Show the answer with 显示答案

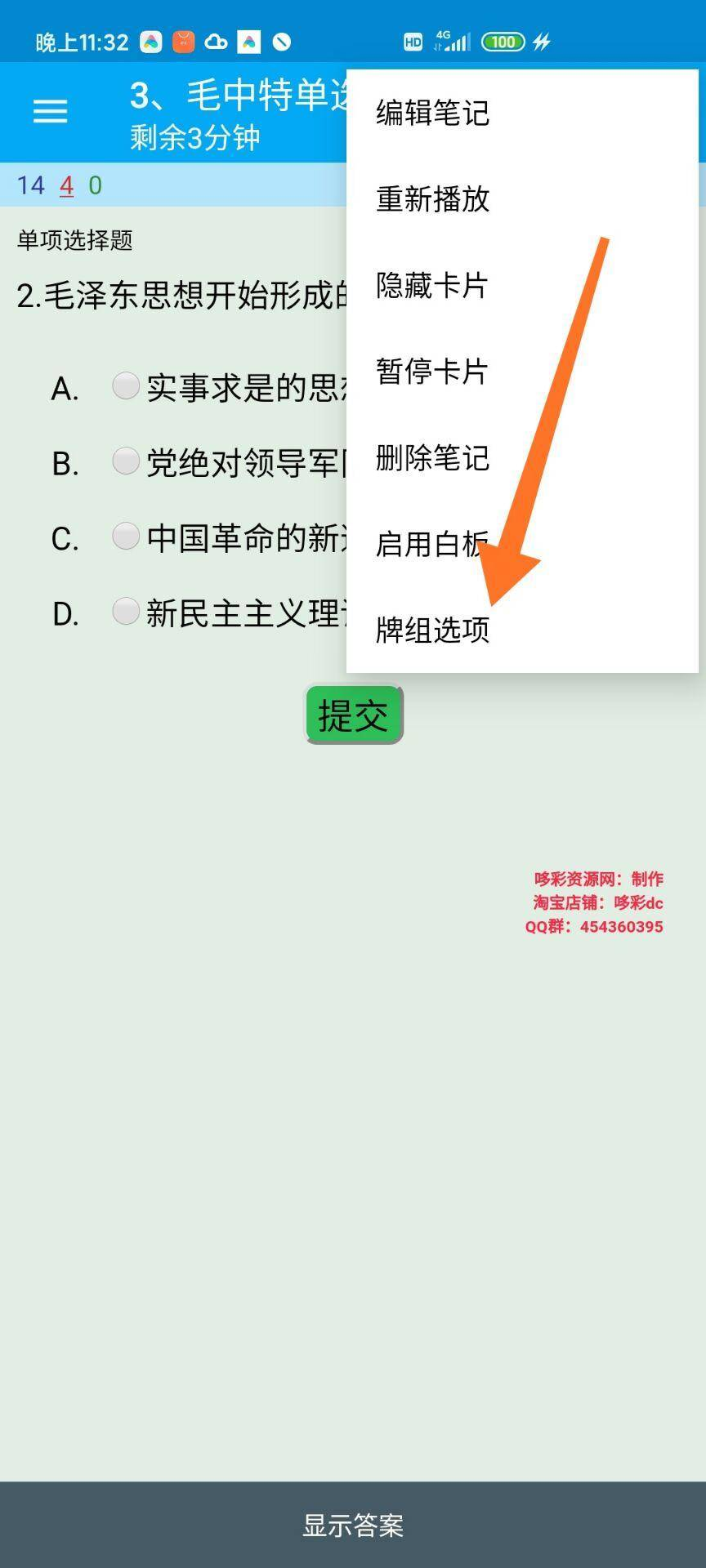coord(353,1525)
